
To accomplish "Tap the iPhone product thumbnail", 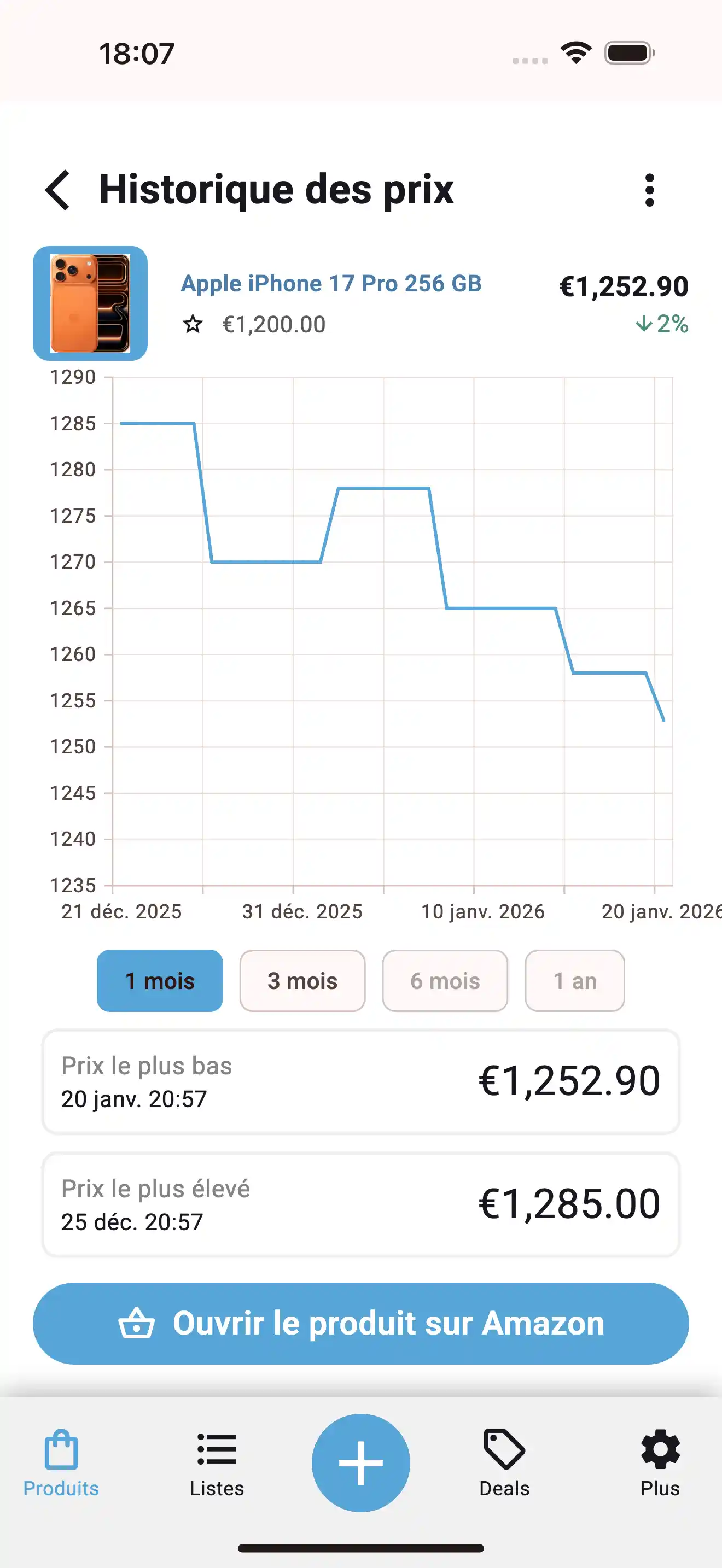I will pyautogui.click(x=90, y=302).
